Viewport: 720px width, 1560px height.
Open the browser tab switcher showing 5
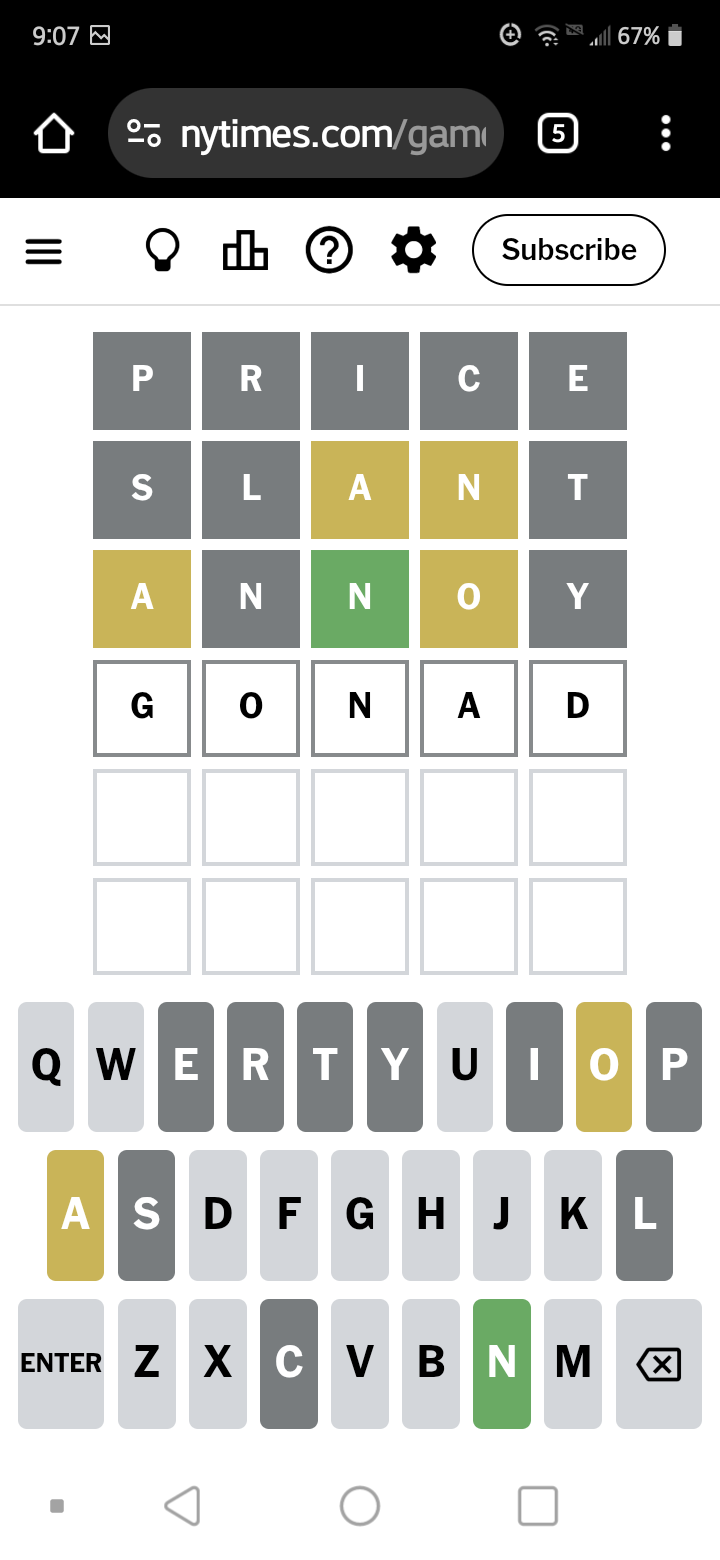pyautogui.click(x=558, y=133)
